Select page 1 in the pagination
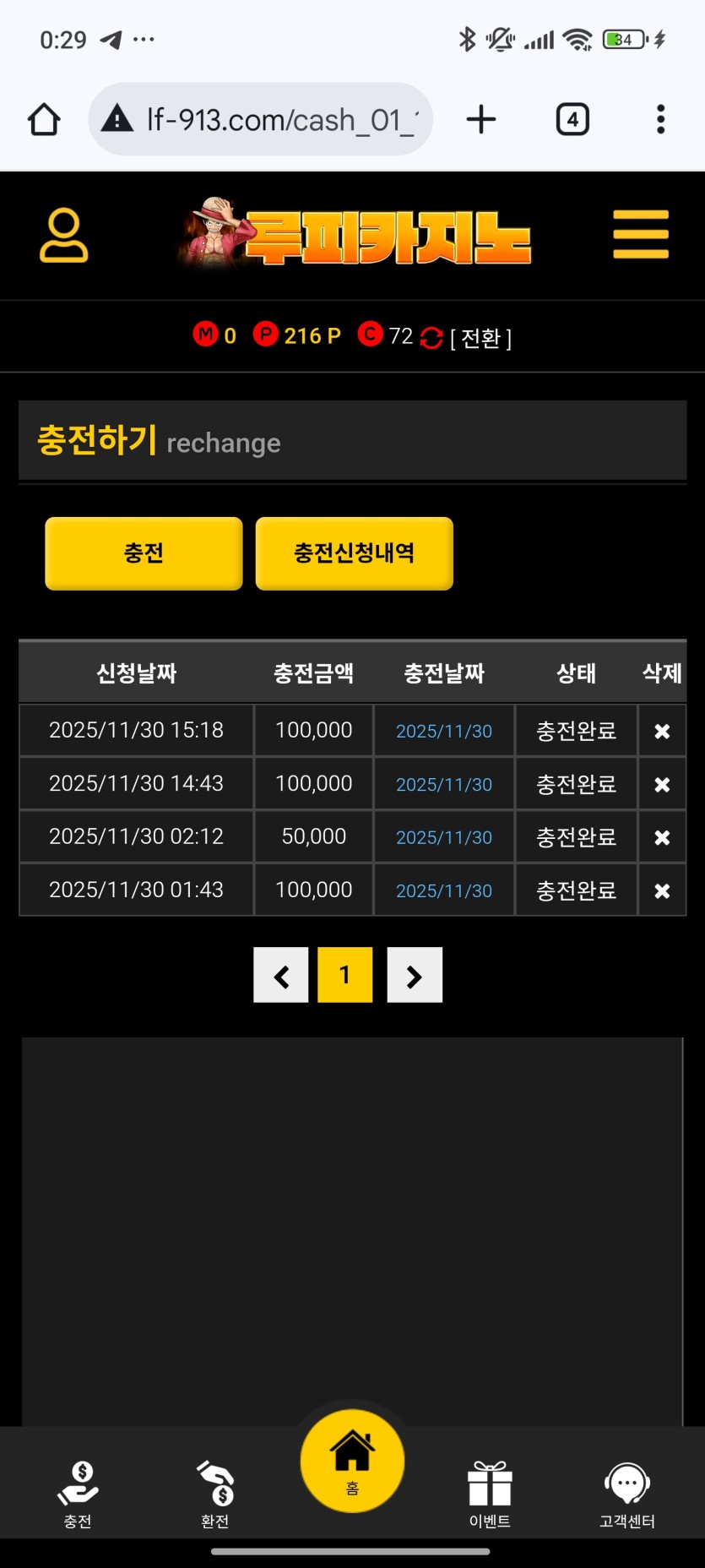 point(344,976)
